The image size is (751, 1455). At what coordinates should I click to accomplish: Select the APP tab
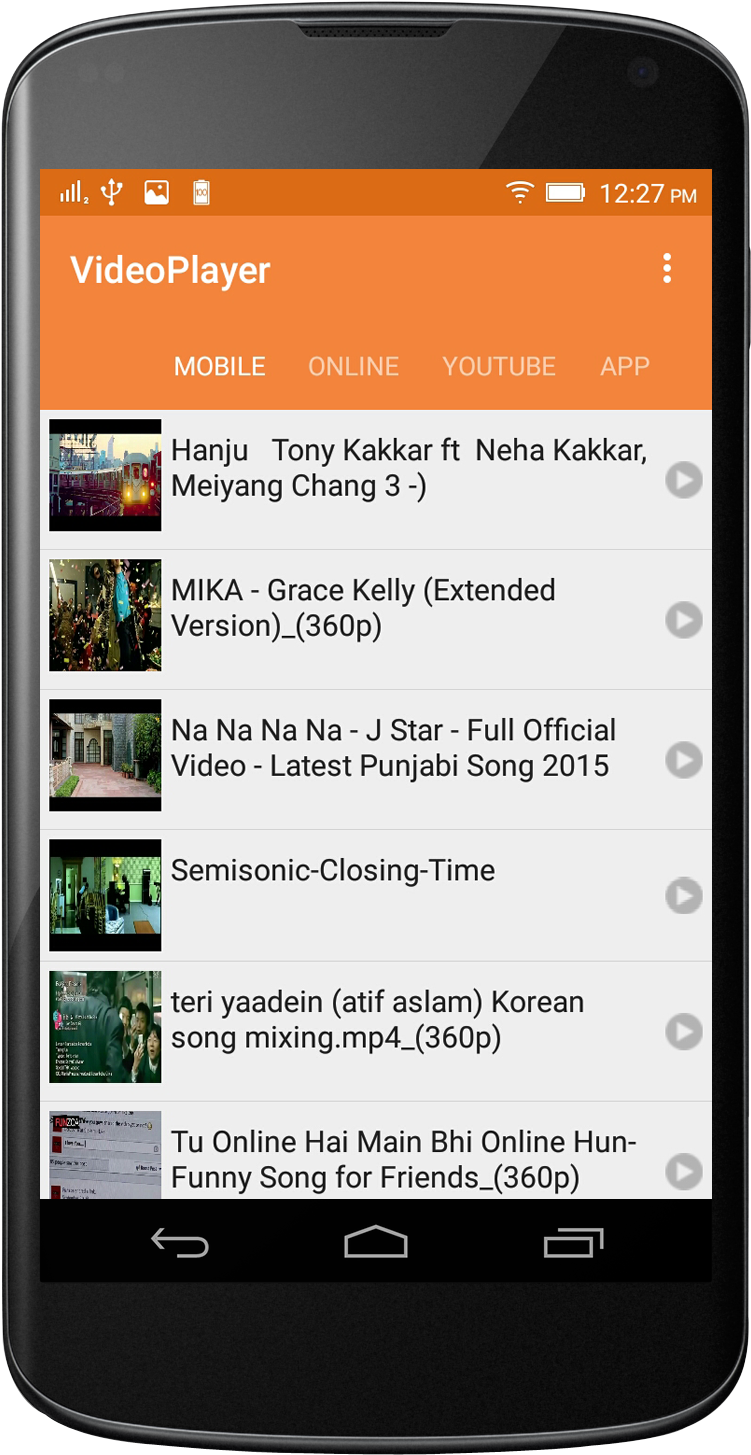click(x=624, y=366)
